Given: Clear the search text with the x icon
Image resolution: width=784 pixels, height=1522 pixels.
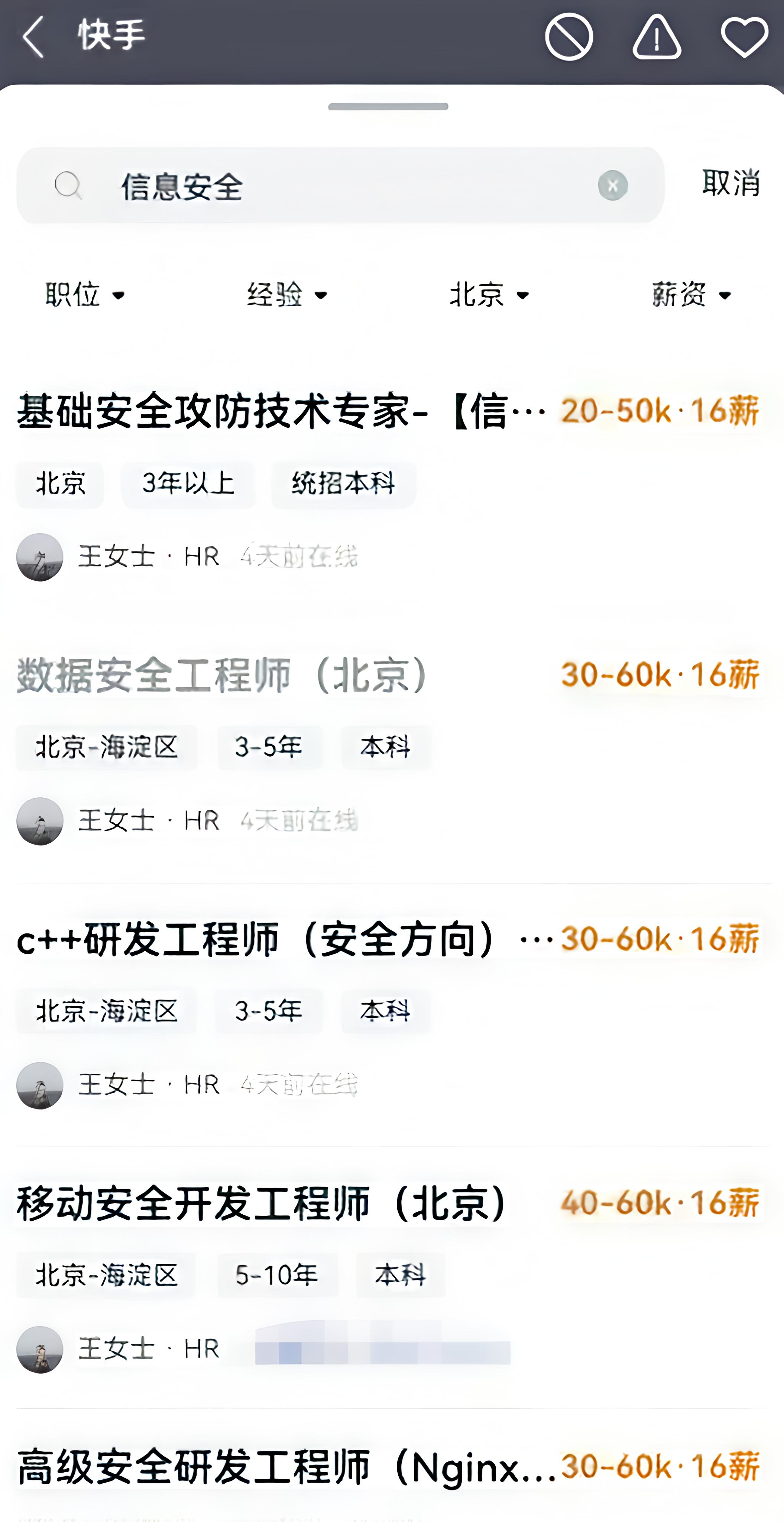Looking at the screenshot, I should pos(612,185).
